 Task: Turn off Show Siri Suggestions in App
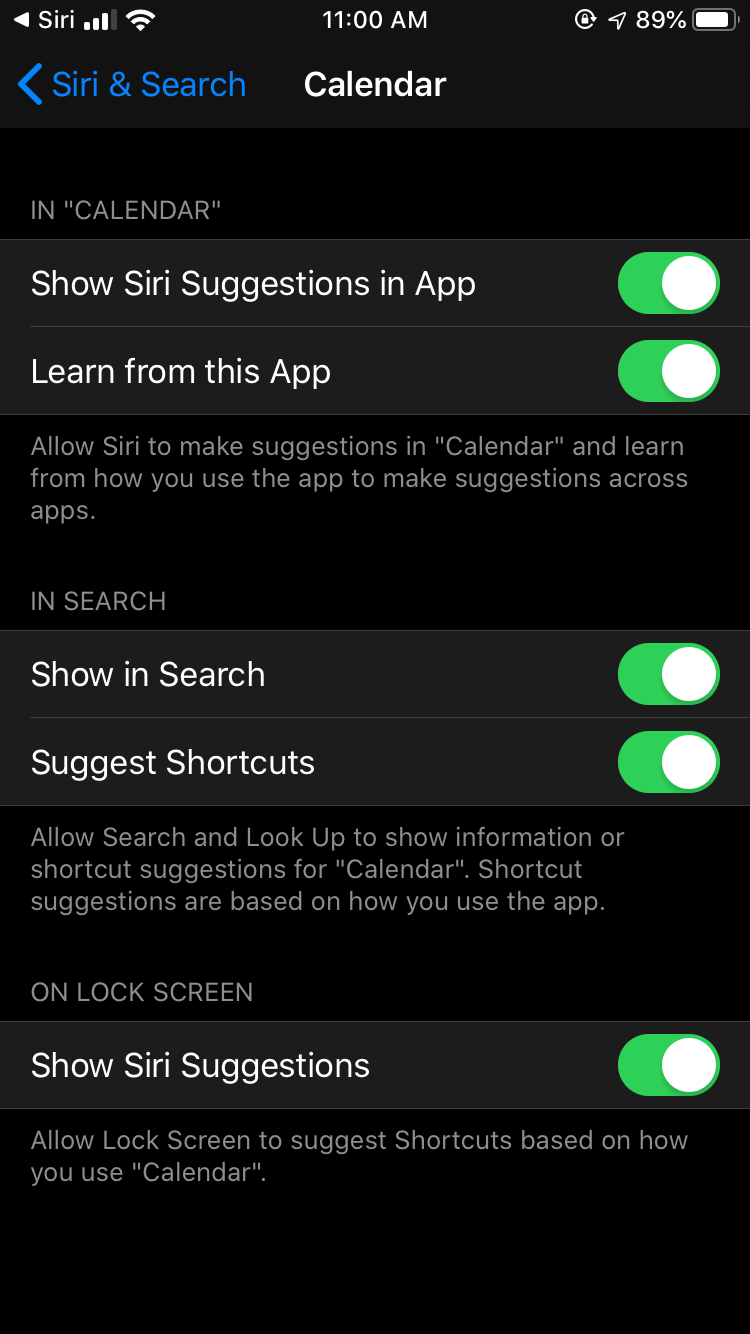click(668, 284)
